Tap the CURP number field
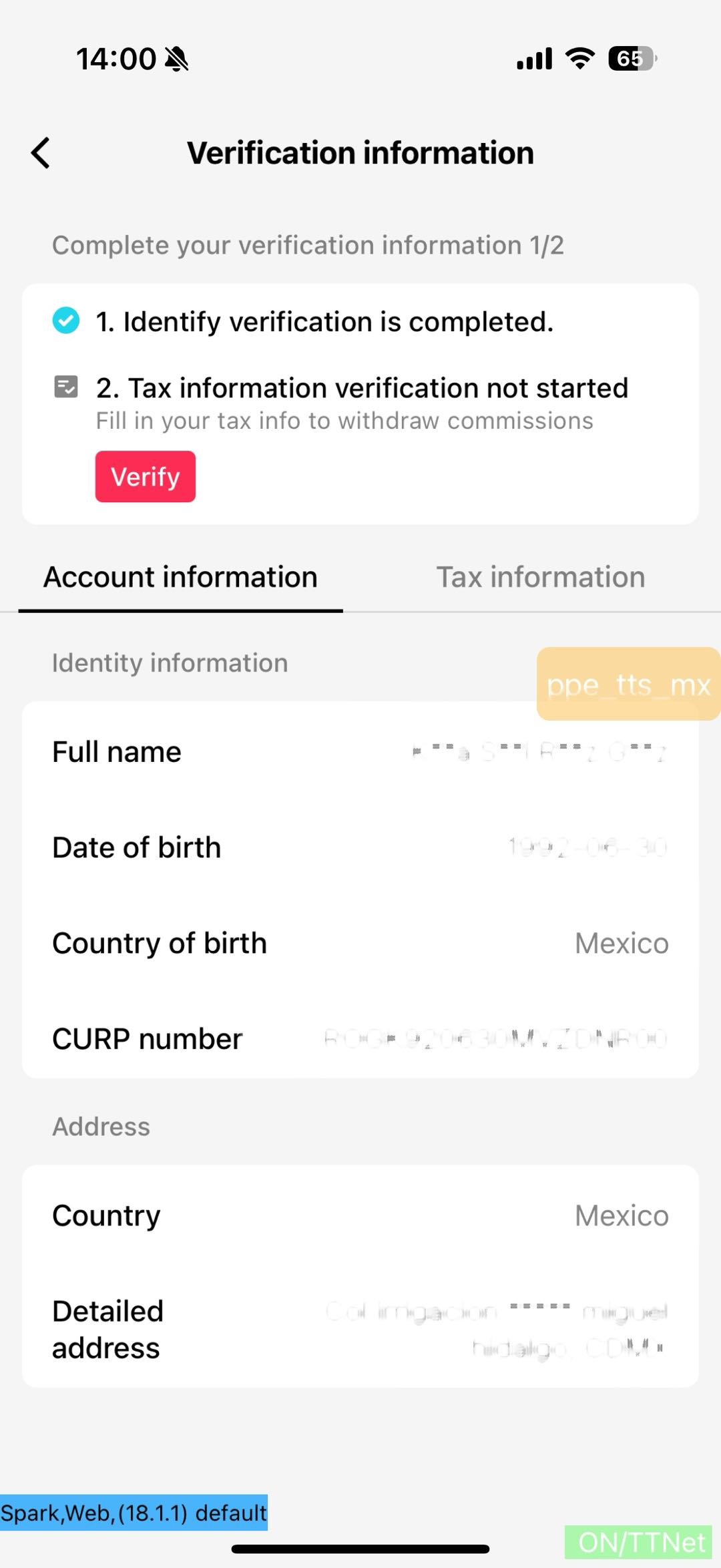Screen dimensions: 721x1568 pyautogui.click(x=360, y=1038)
